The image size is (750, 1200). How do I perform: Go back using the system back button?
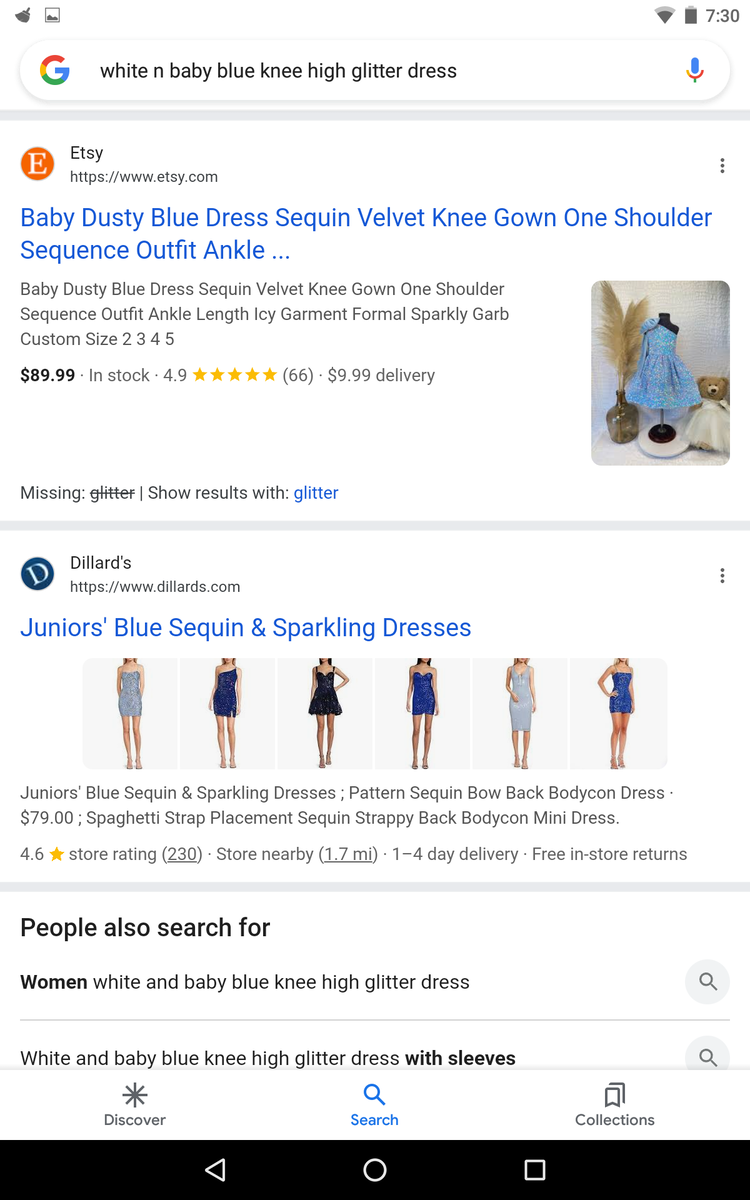coord(215,1170)
